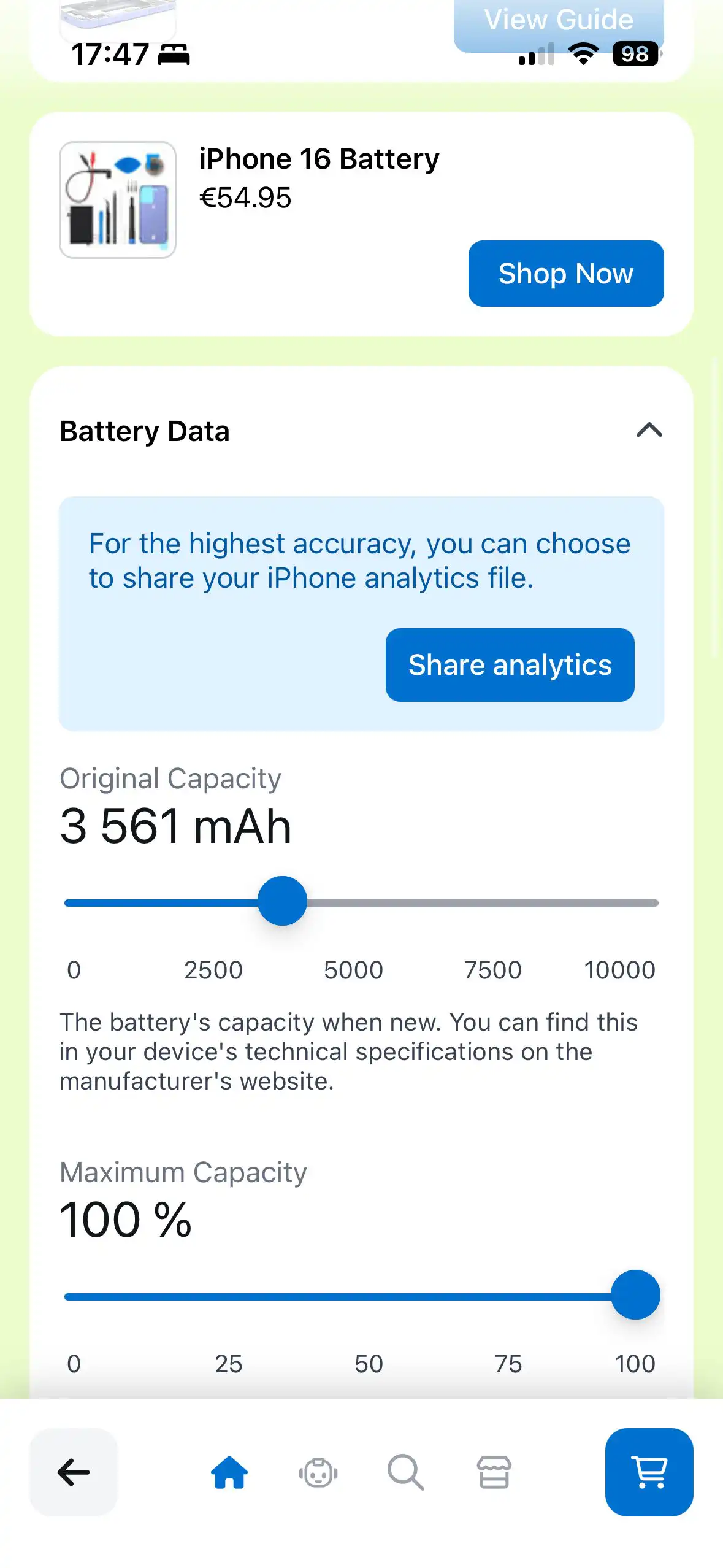723x1568 pixels.
Task: Open the iPhone 16 Battery product image
Action: click(x=118, y=200)
